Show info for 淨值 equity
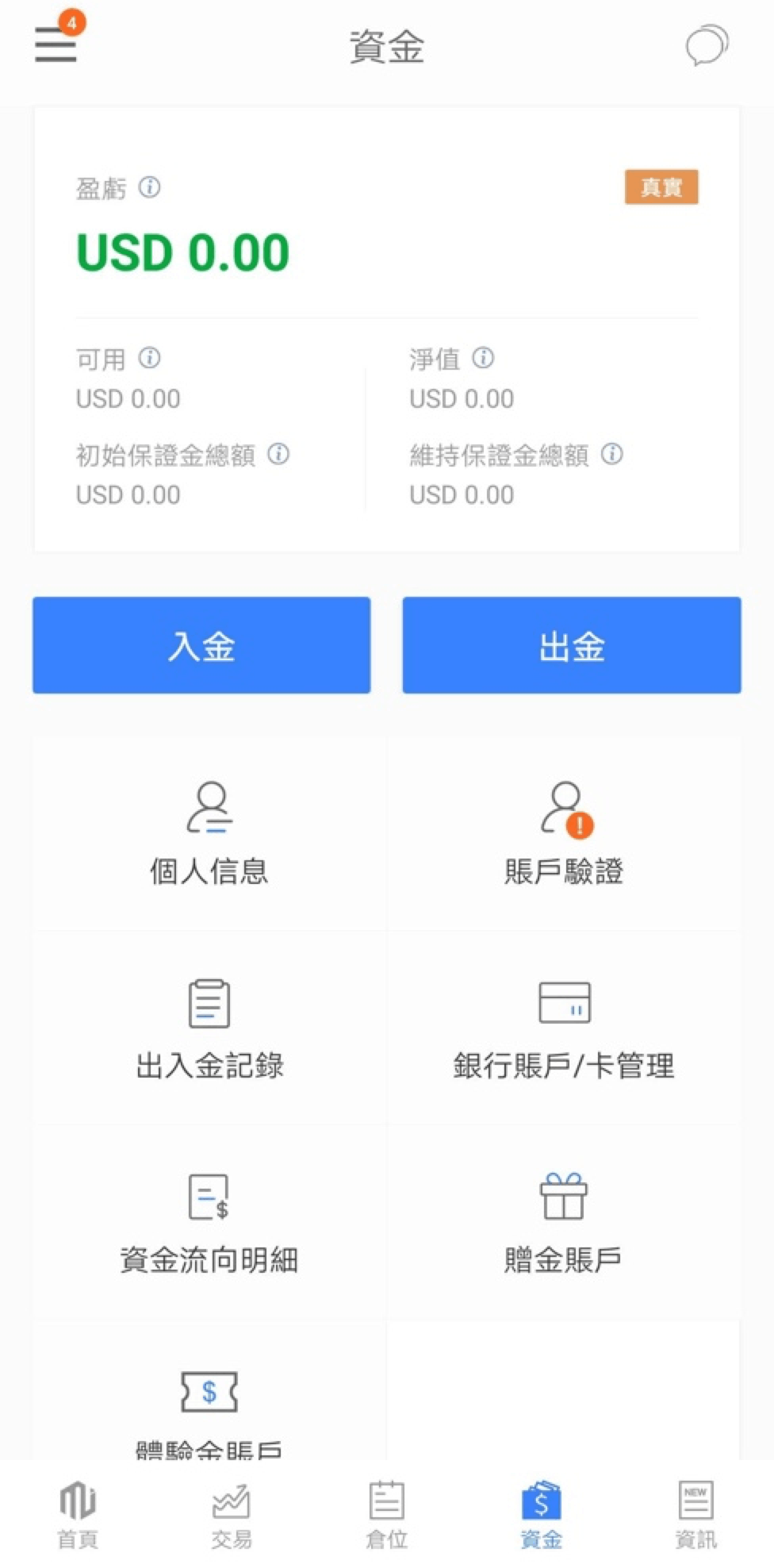Screen dimensions: 774x1568 coord(484,358)
